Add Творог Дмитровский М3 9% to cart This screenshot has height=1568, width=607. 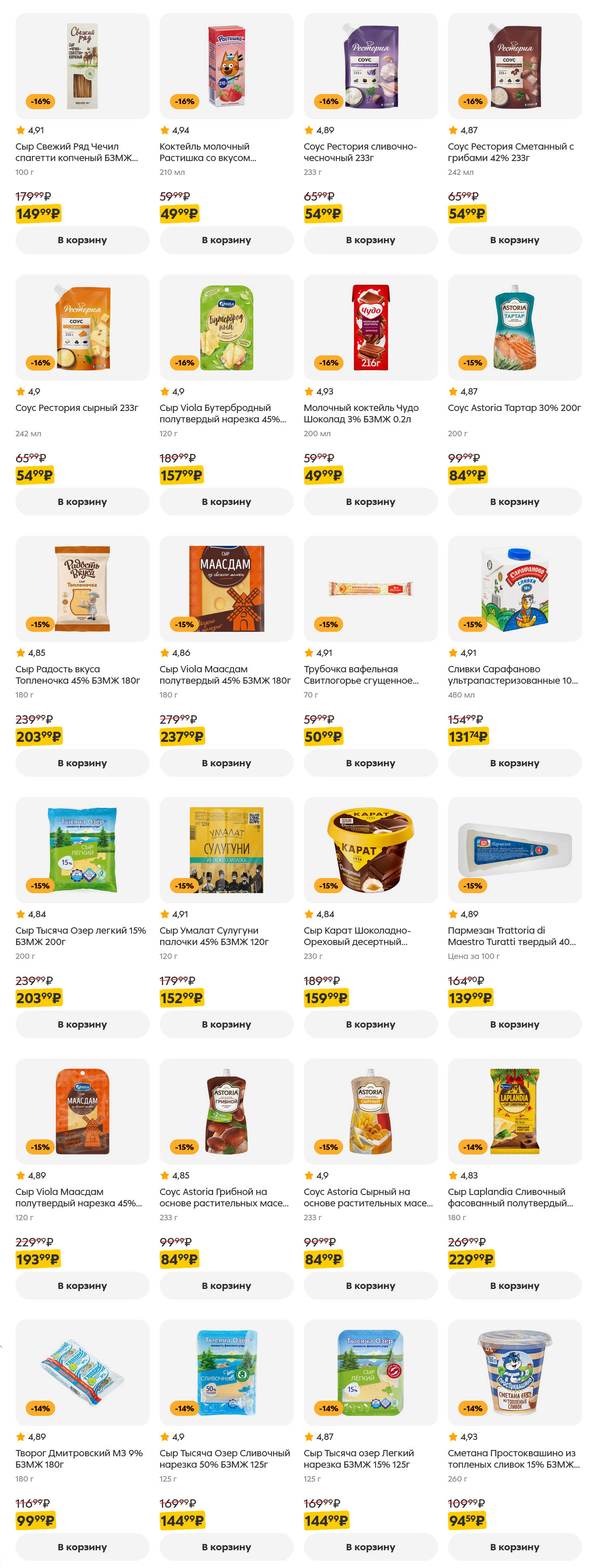(82, 1547)
